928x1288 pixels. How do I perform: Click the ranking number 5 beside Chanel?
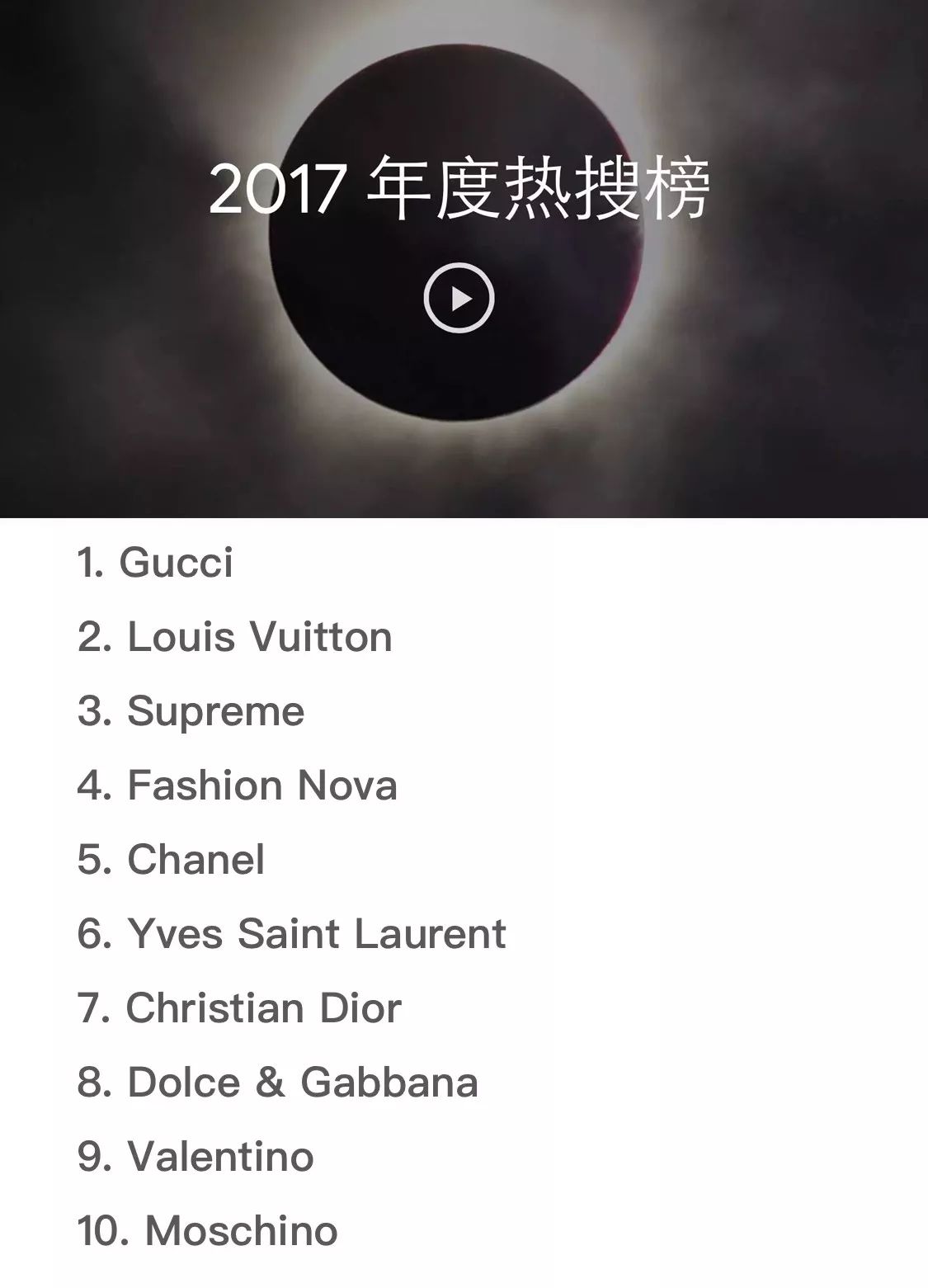coord(88,861)
